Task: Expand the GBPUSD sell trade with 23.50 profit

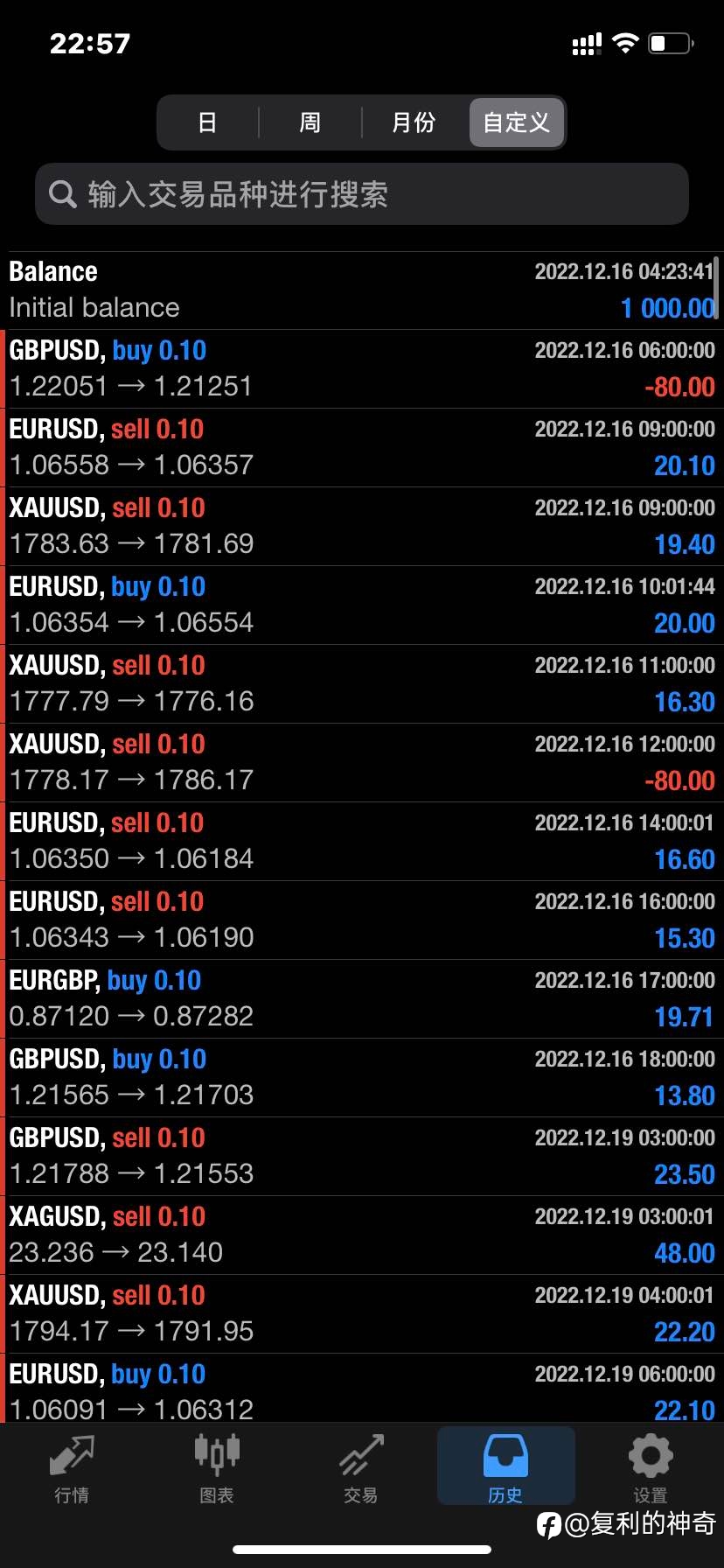Action: pos(362,1157)
